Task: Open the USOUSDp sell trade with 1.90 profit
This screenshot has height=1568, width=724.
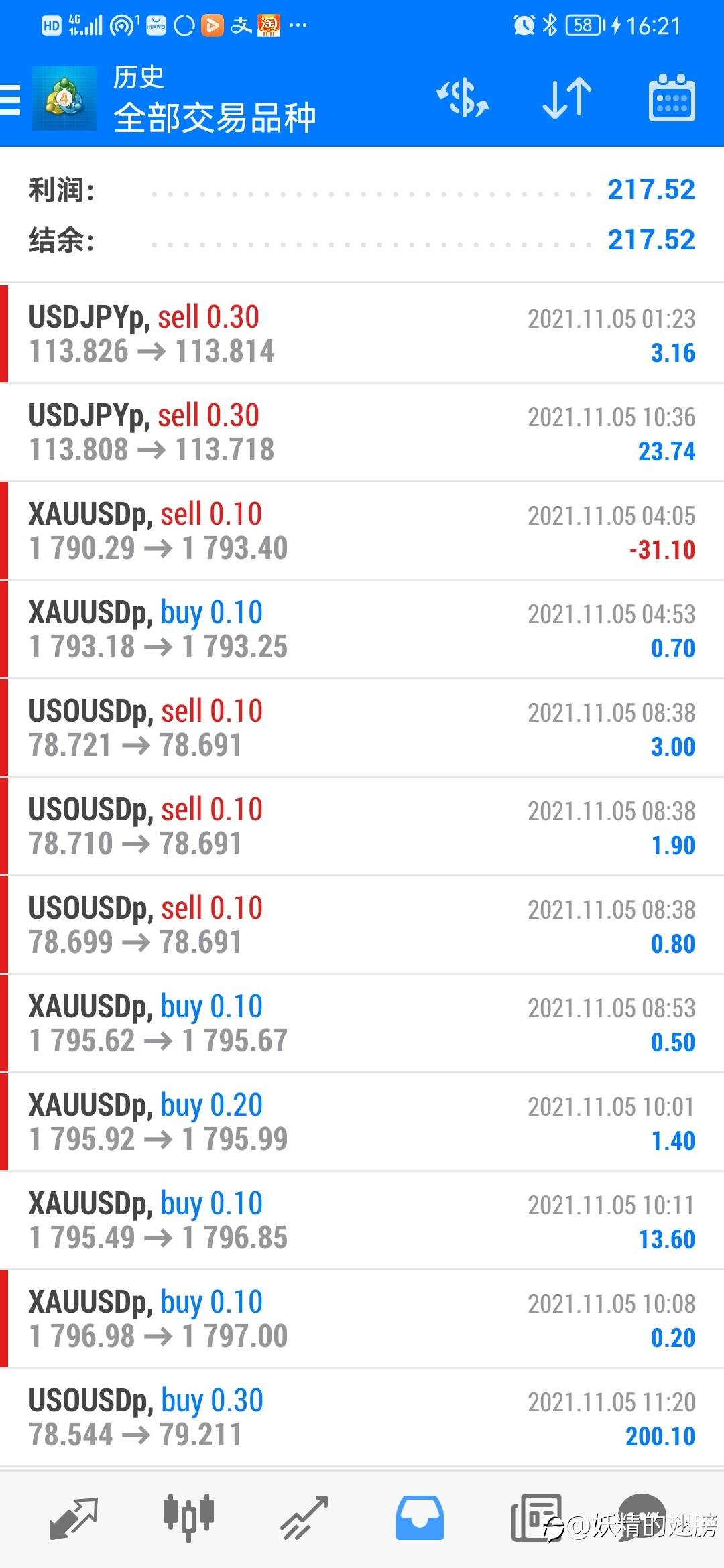Action: 362,826
